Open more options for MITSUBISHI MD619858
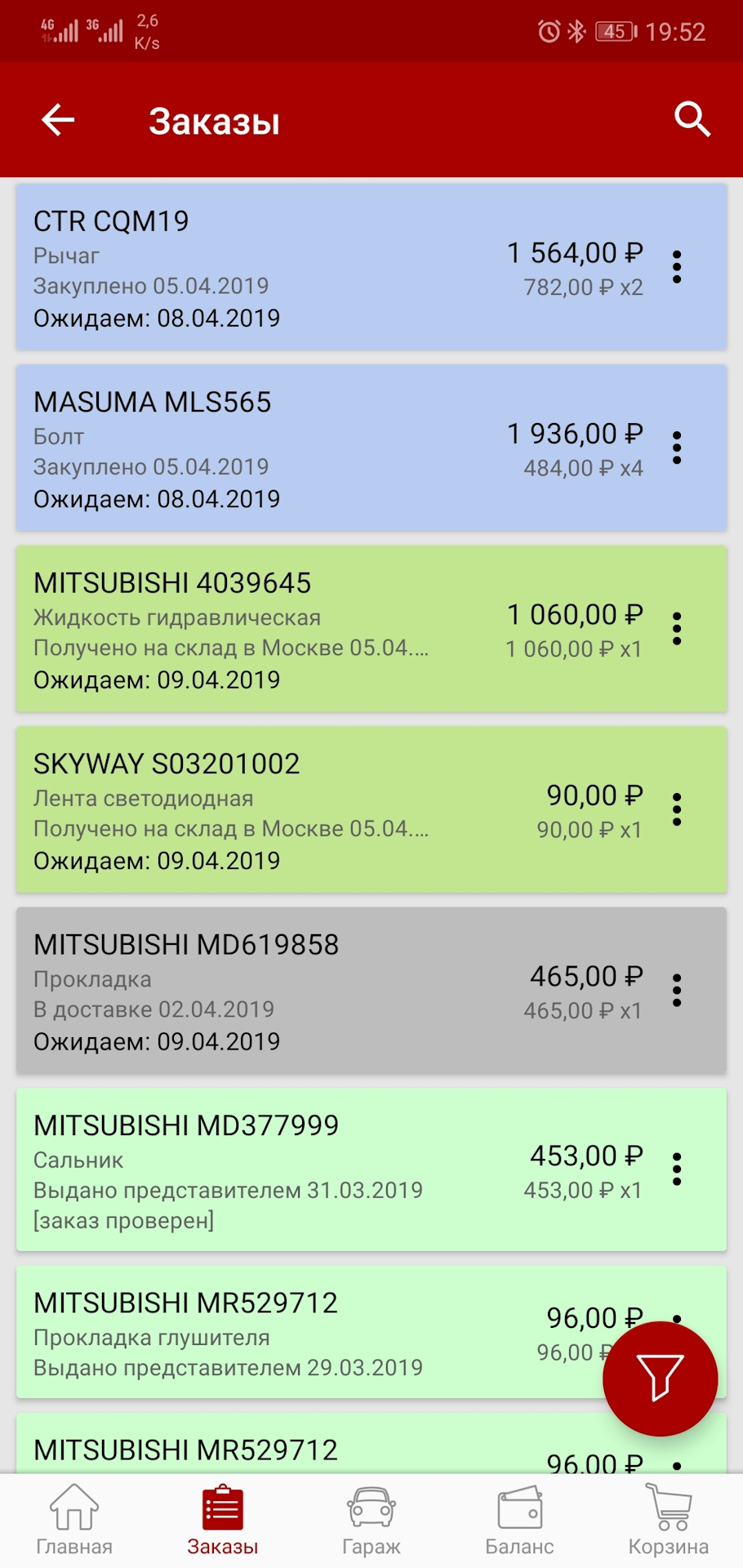The image size is (743, 1568). (677, 991)
